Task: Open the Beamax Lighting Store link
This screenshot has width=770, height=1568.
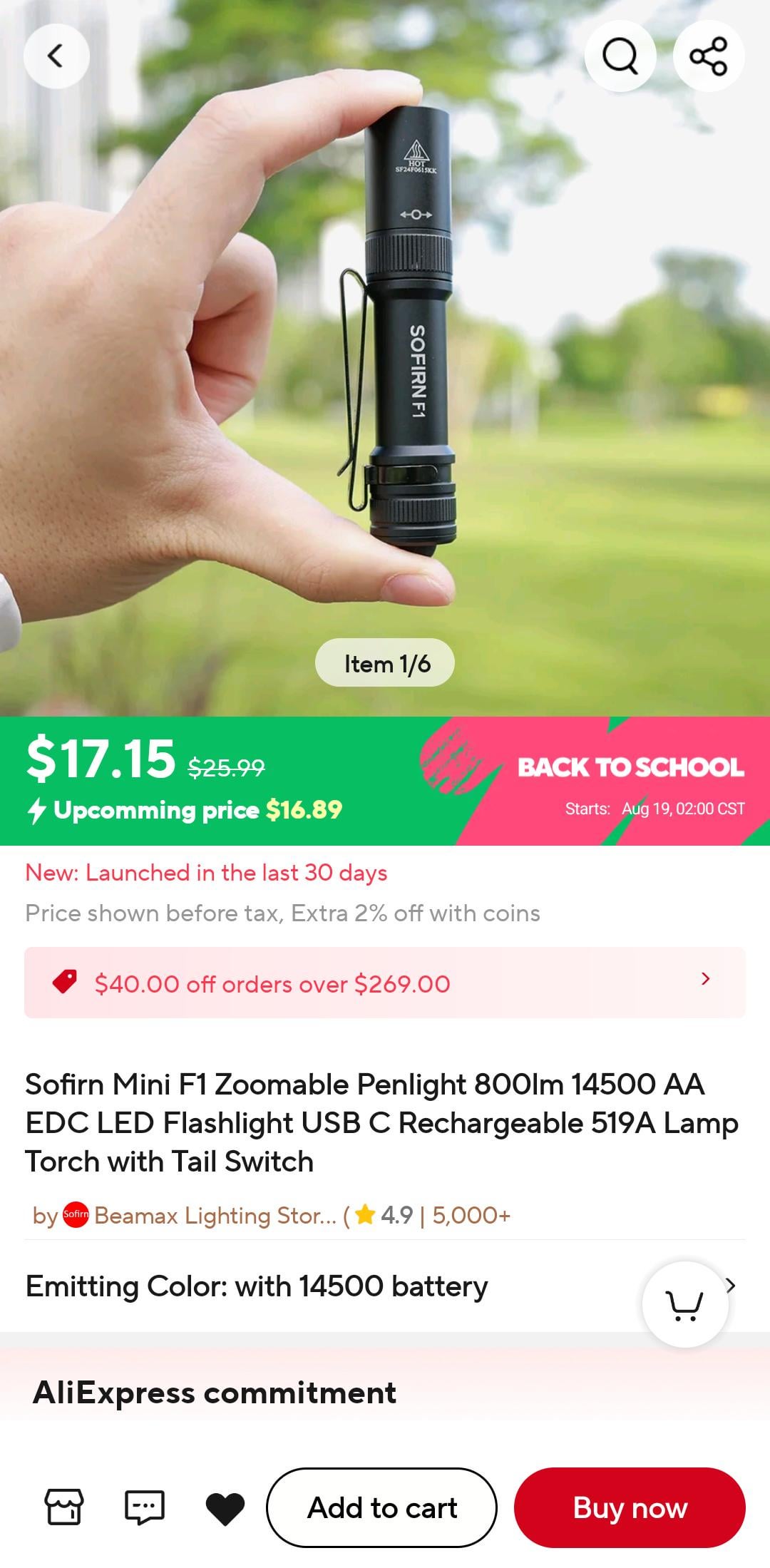Action: [214, 1215]
